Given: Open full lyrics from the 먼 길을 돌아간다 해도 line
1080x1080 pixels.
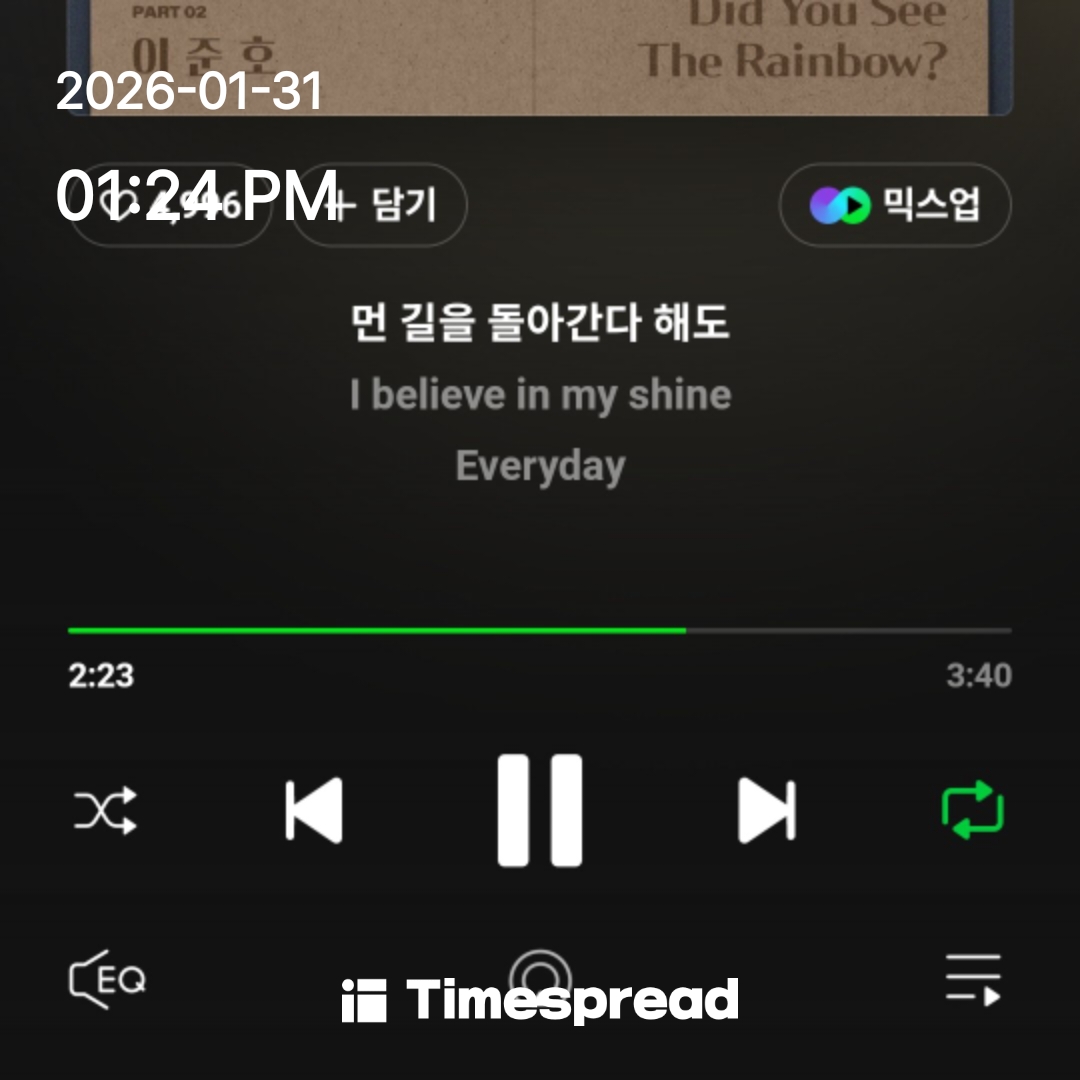Looking at the screenshot, I should (x=540, y=324).
